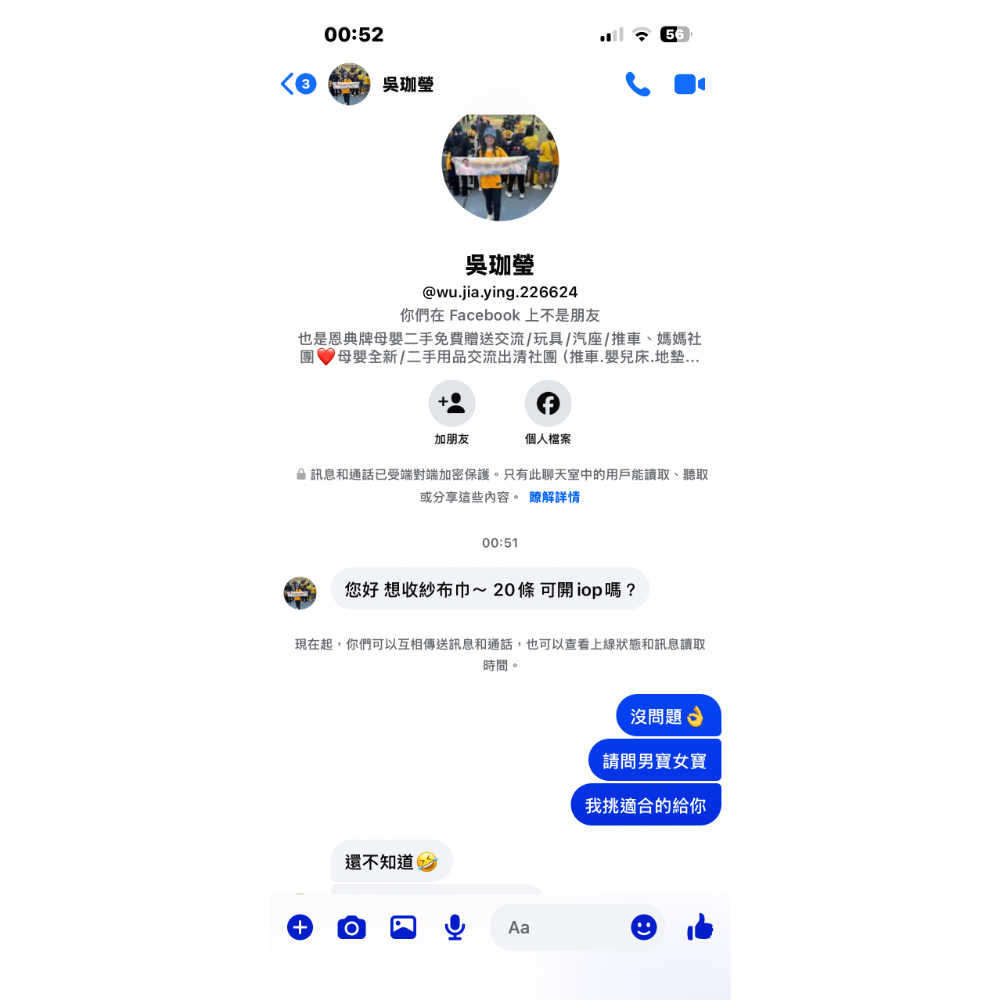
Task: Send a thumbs-up like
Action: pos(700,927)
